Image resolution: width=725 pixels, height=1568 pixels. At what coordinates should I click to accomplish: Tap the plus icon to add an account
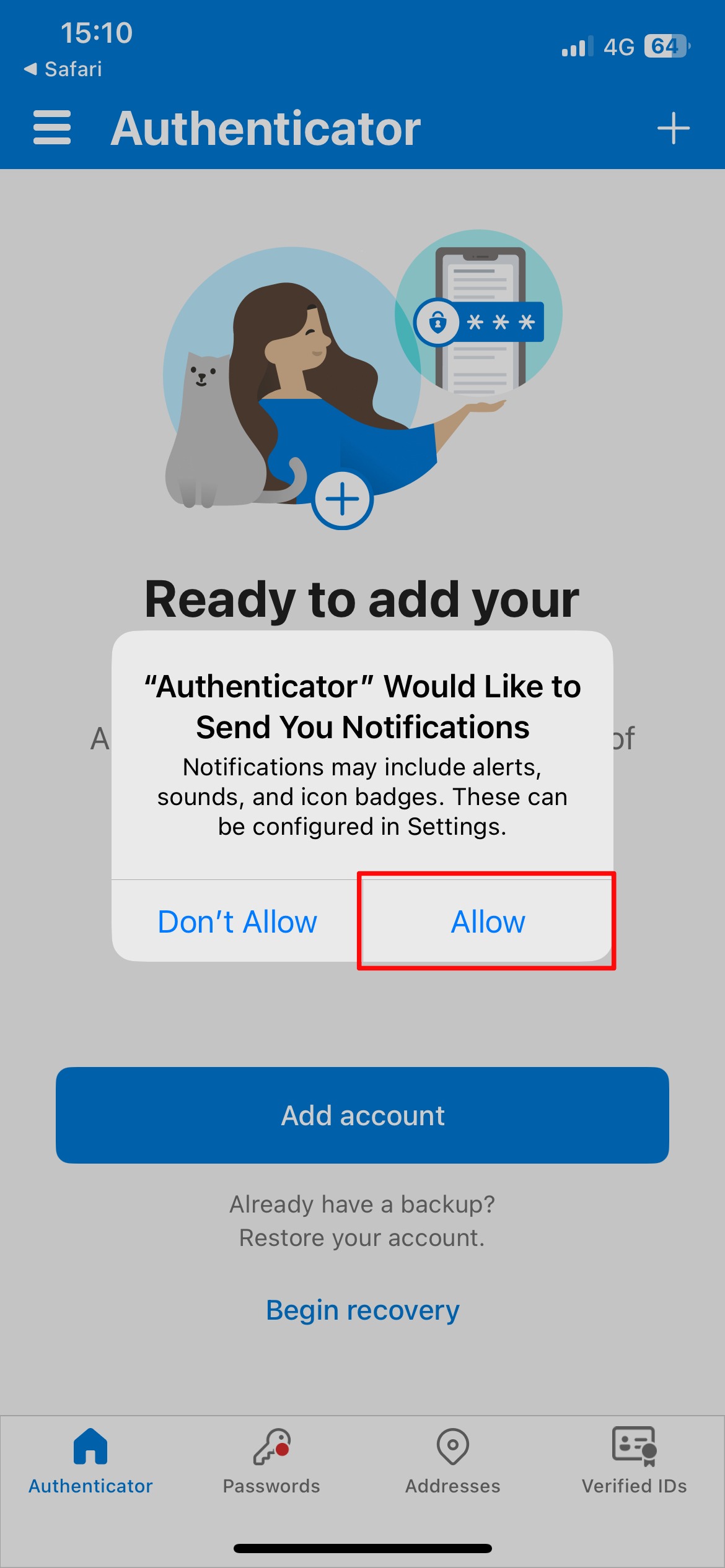(674, 128)
